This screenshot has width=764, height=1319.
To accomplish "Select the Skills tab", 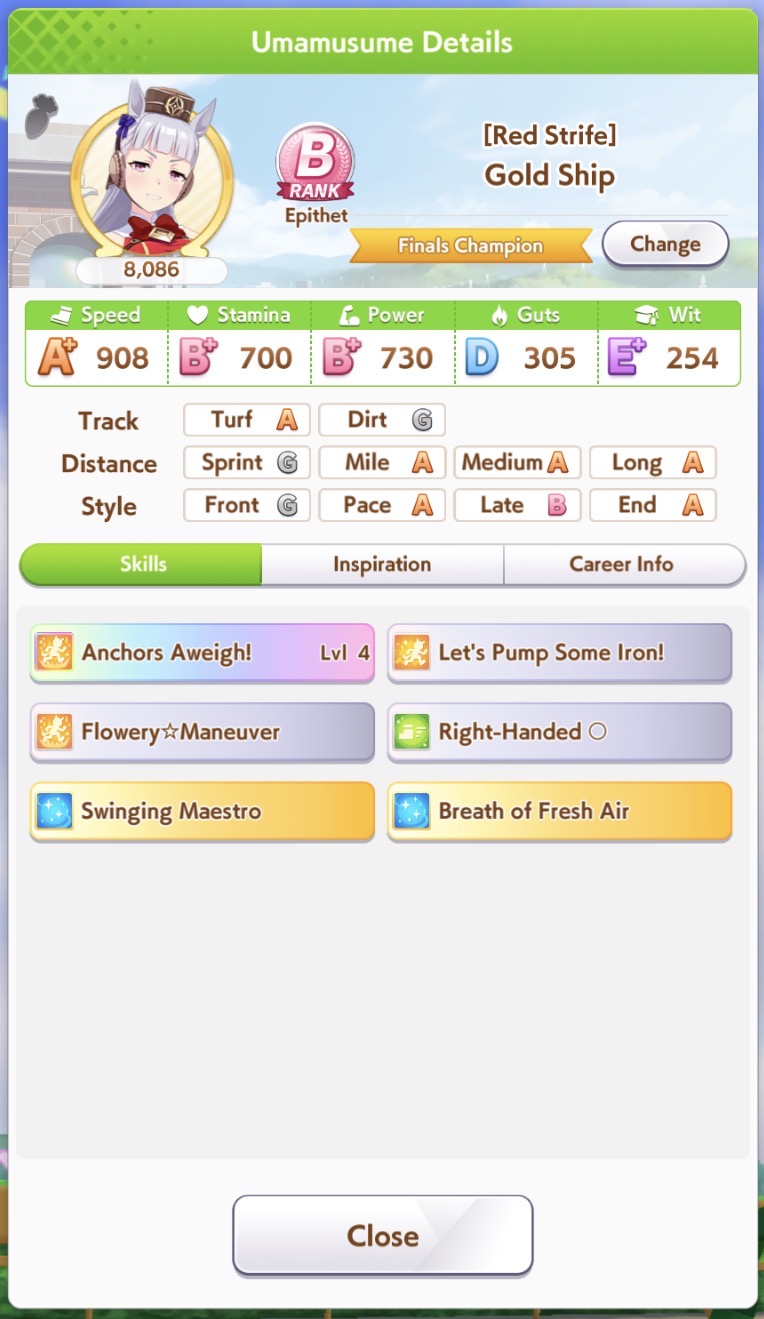I will (141, 564).
